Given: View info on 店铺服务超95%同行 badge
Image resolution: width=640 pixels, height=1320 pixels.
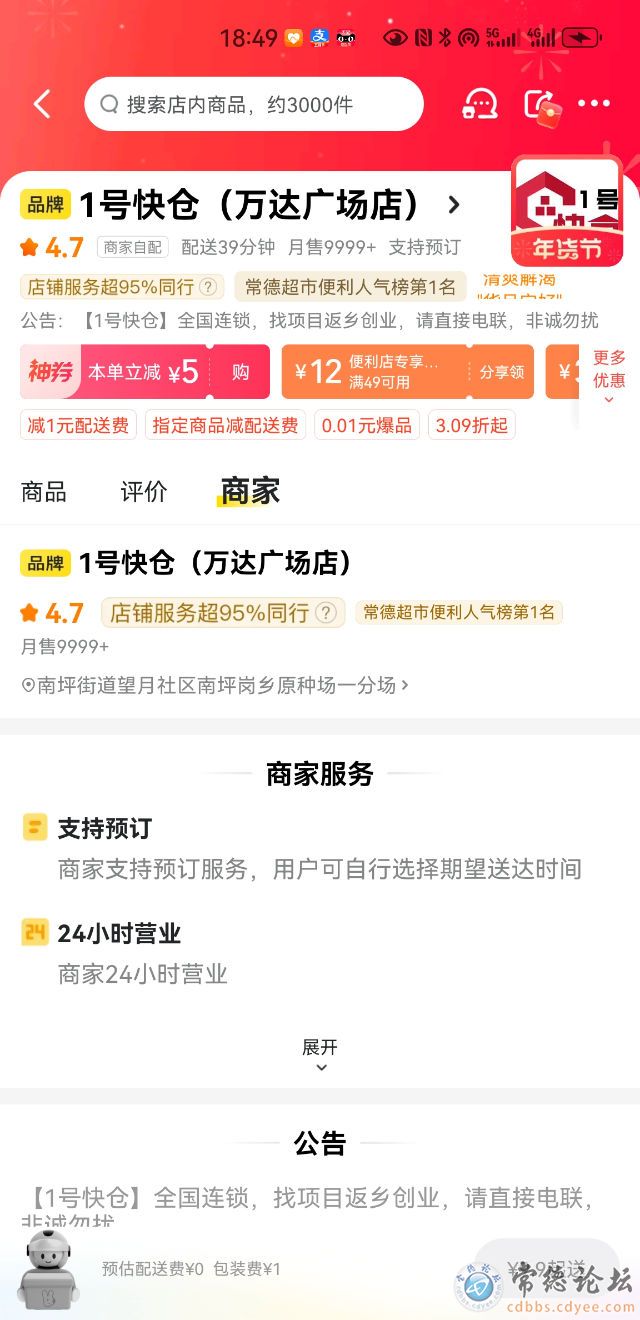Looking at the screenshot, I should tap(326, 613).
